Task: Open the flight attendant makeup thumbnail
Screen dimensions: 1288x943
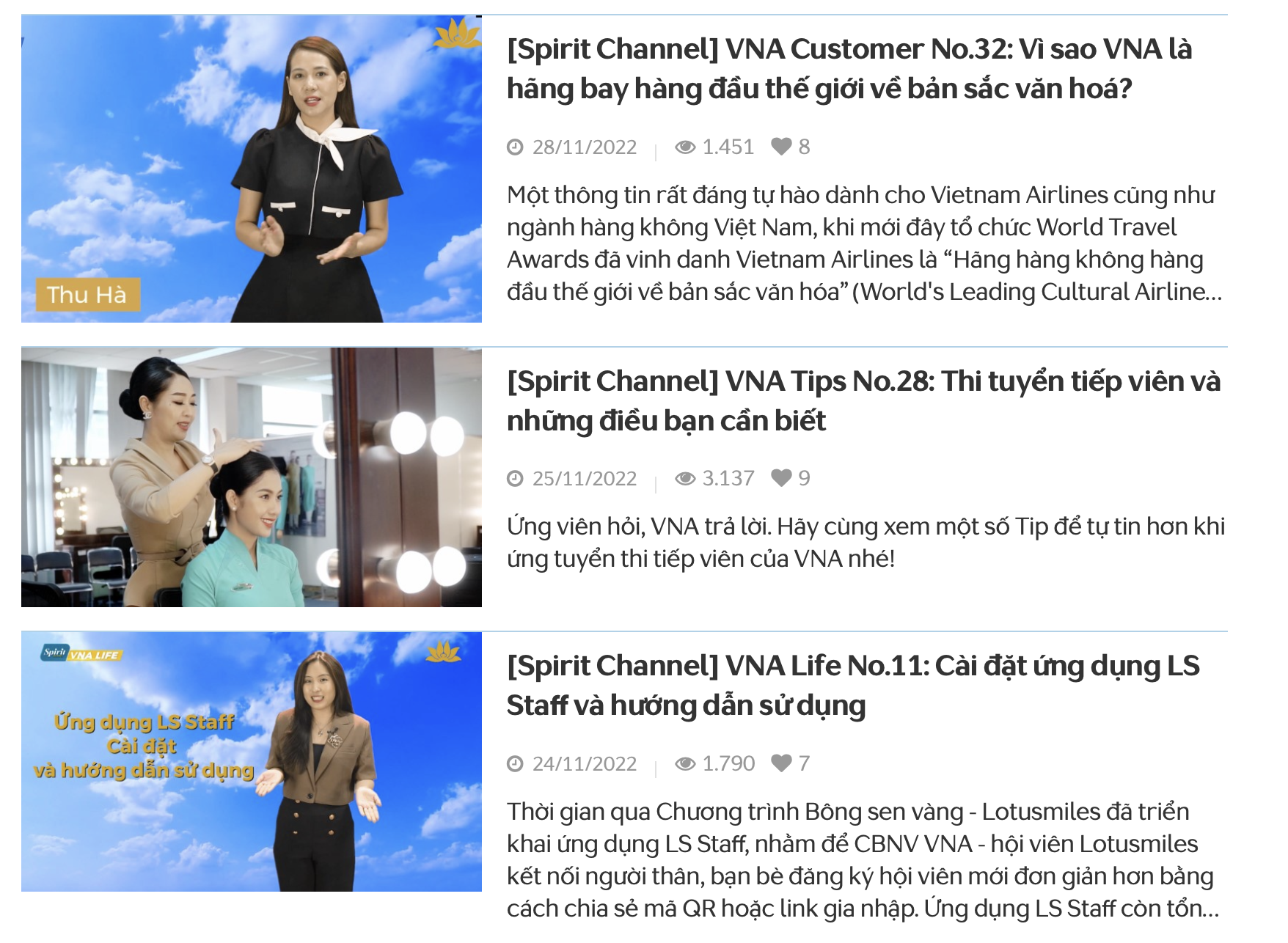Action: [251, 477]
